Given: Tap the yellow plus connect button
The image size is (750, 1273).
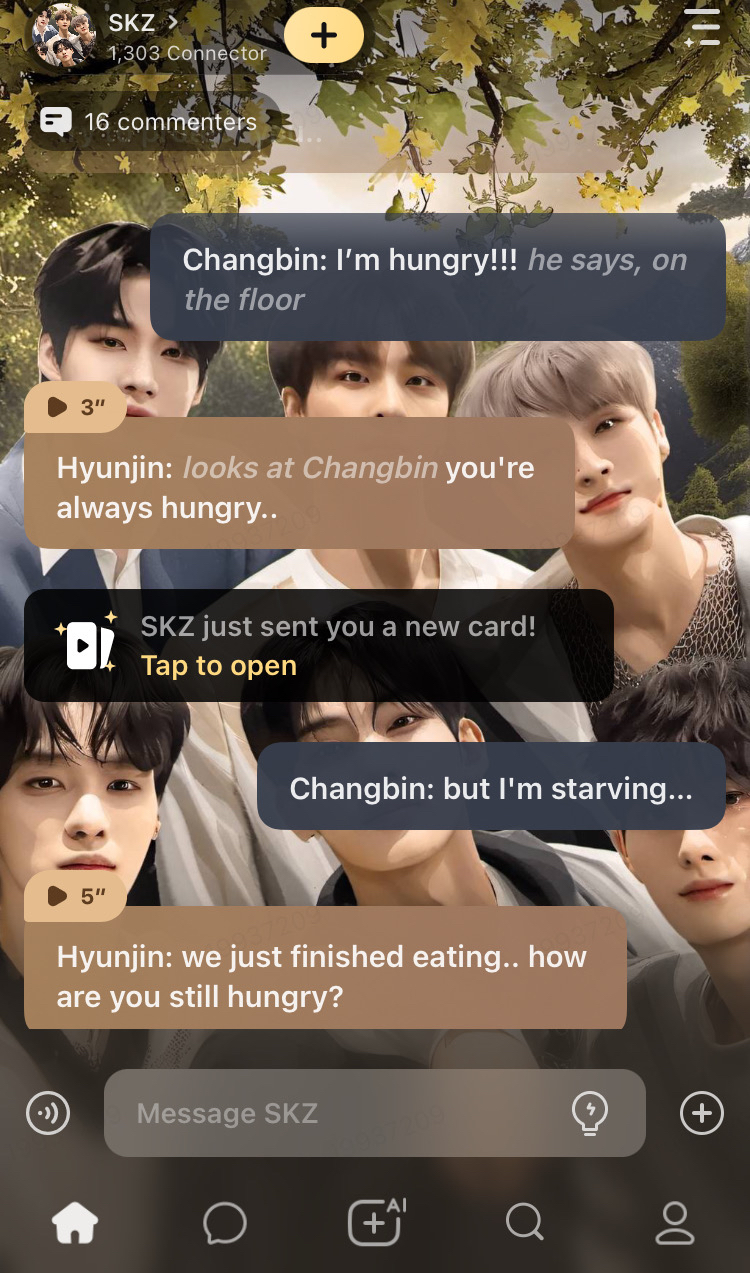Looking at the screenshot, I should pos(323,35).
